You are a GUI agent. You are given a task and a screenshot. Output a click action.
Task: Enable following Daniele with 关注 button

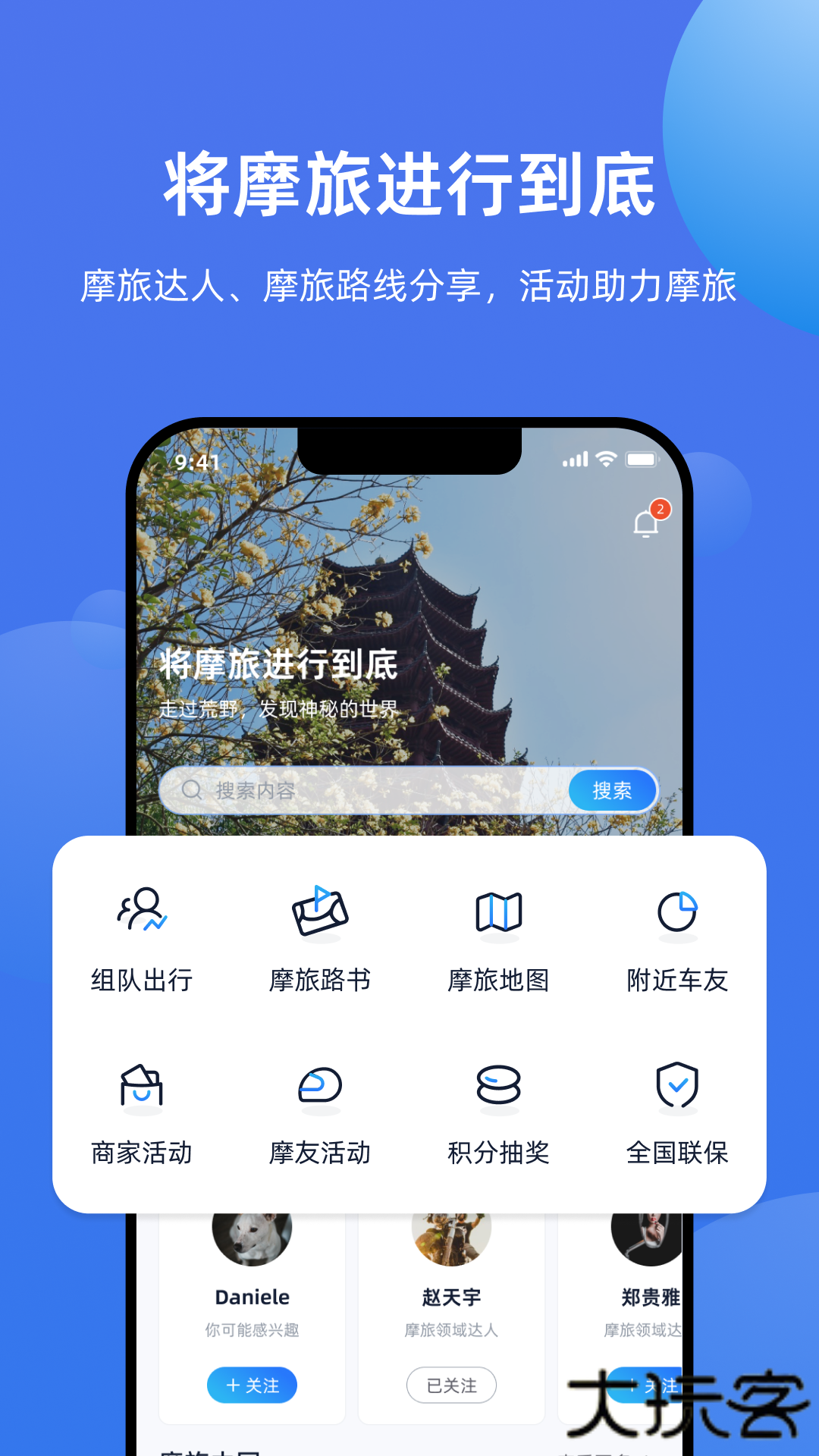(x=252, y=1385)
